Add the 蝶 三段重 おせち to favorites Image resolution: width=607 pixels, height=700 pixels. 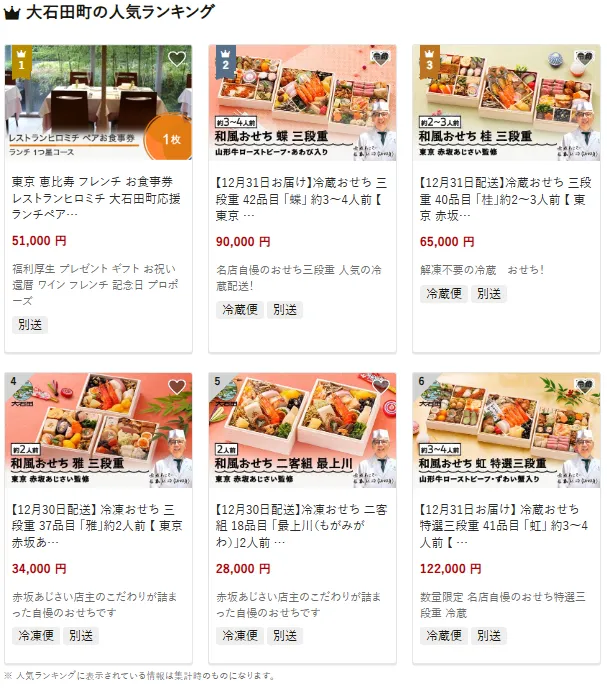[380, 59]
